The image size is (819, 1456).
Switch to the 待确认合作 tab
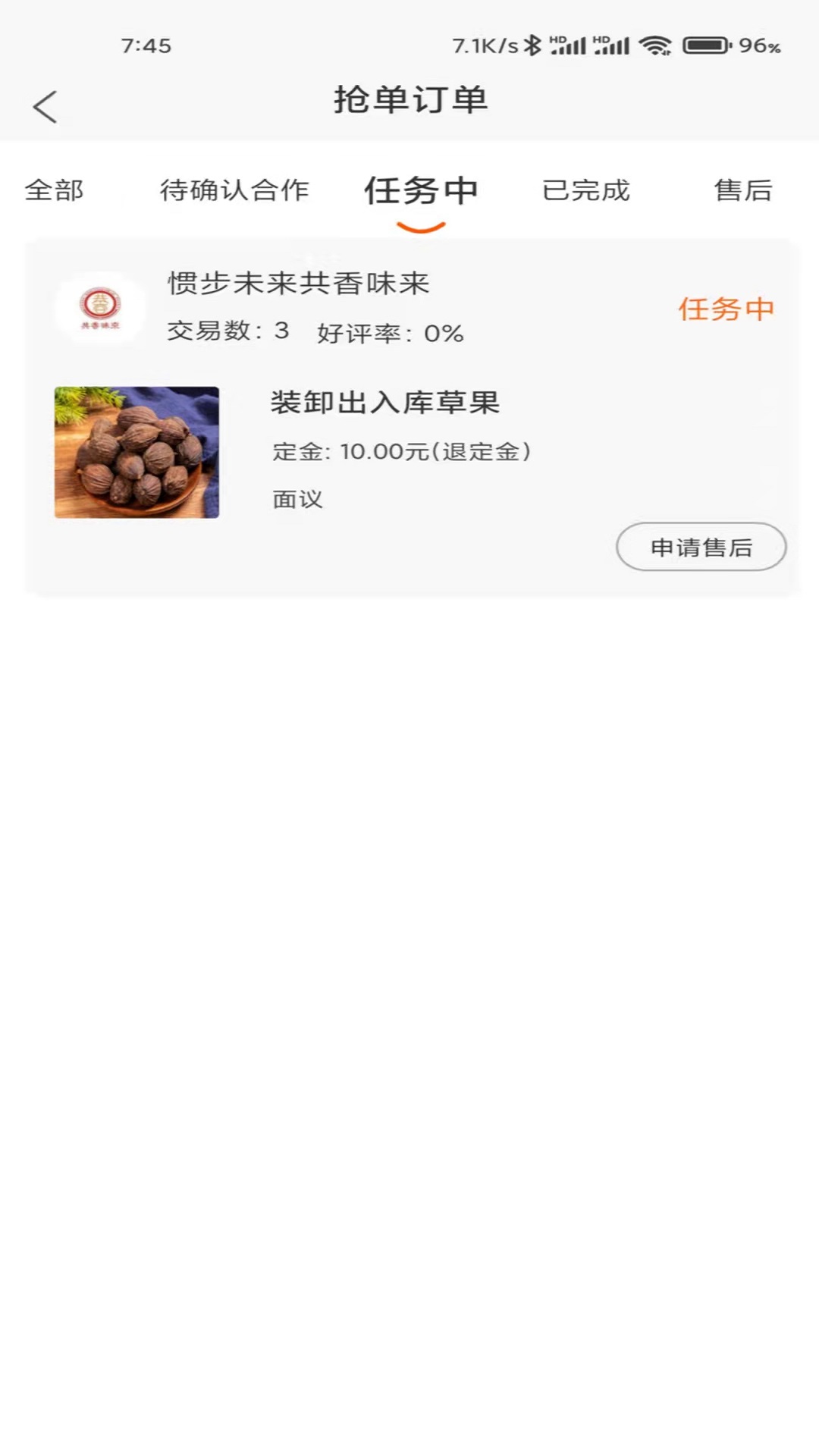[x=234, y=190]
